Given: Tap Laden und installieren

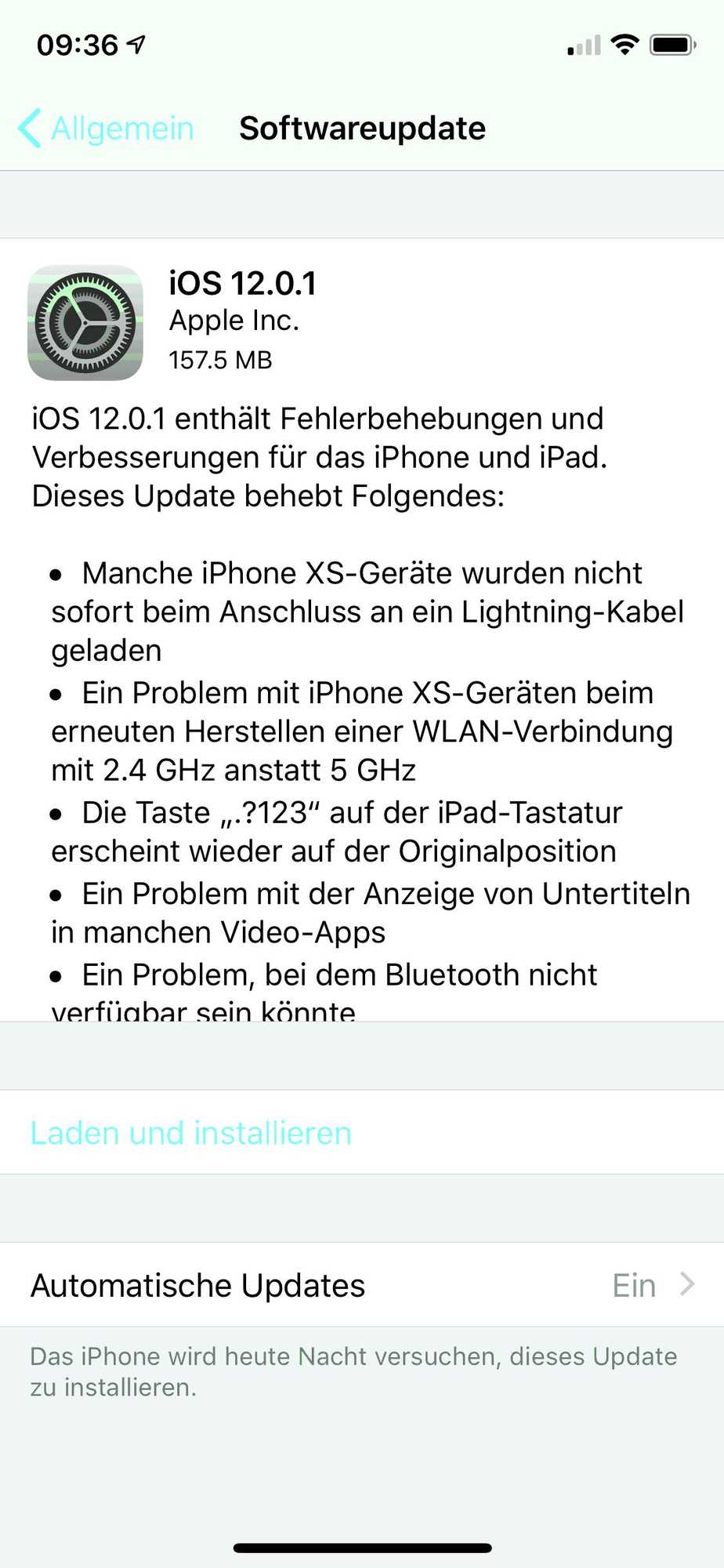Looking at the screenshot, I should point(191,1133).
